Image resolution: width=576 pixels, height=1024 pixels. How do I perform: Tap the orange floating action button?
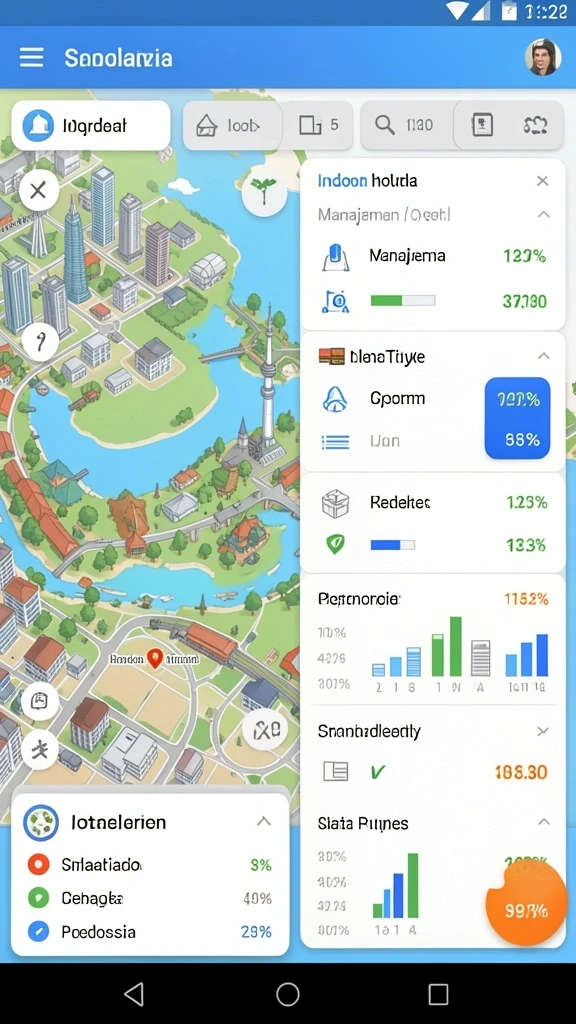pos(526,904)
